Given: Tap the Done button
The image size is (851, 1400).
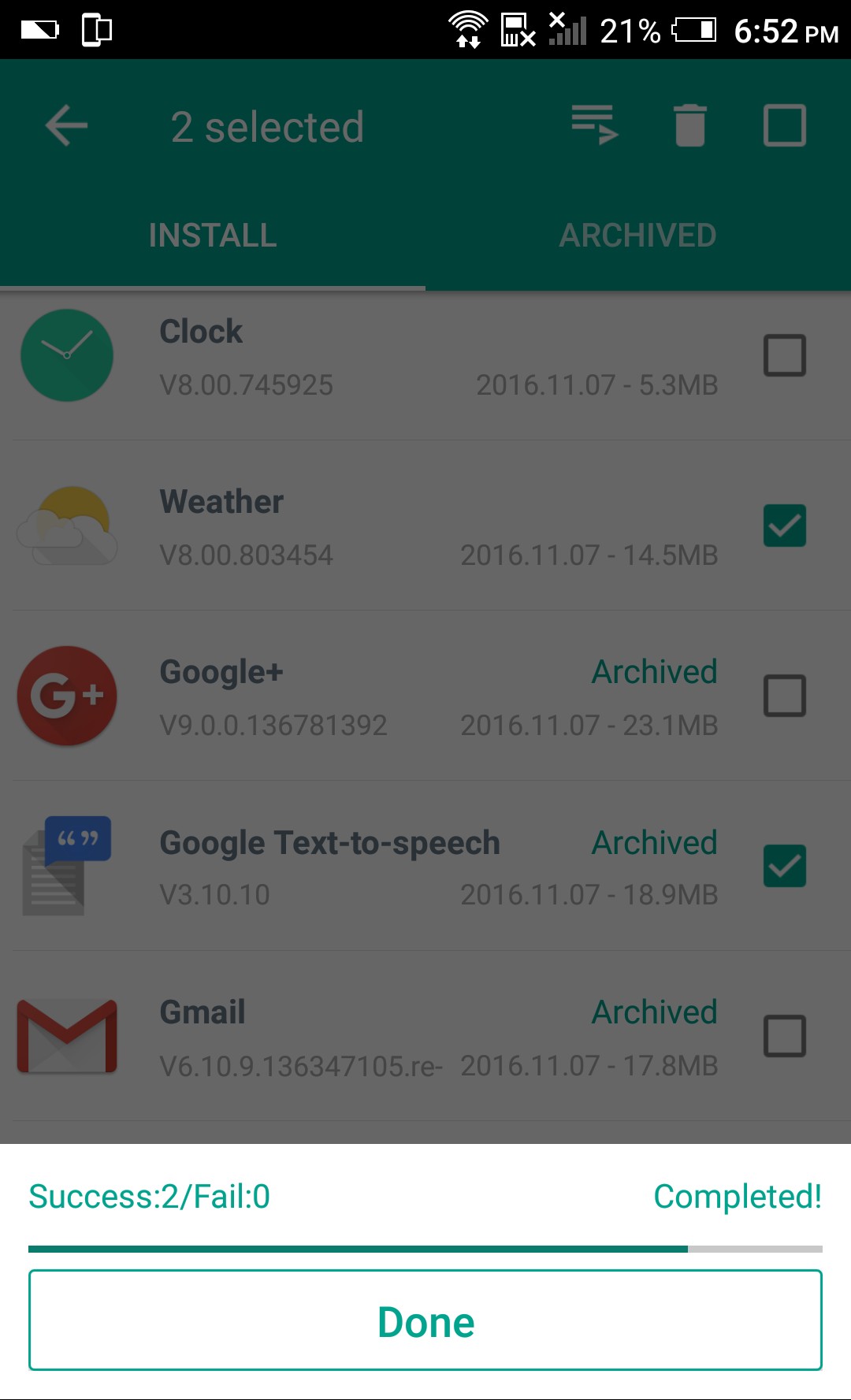Looking at the screenshot, I should [x=425, y=1320].
